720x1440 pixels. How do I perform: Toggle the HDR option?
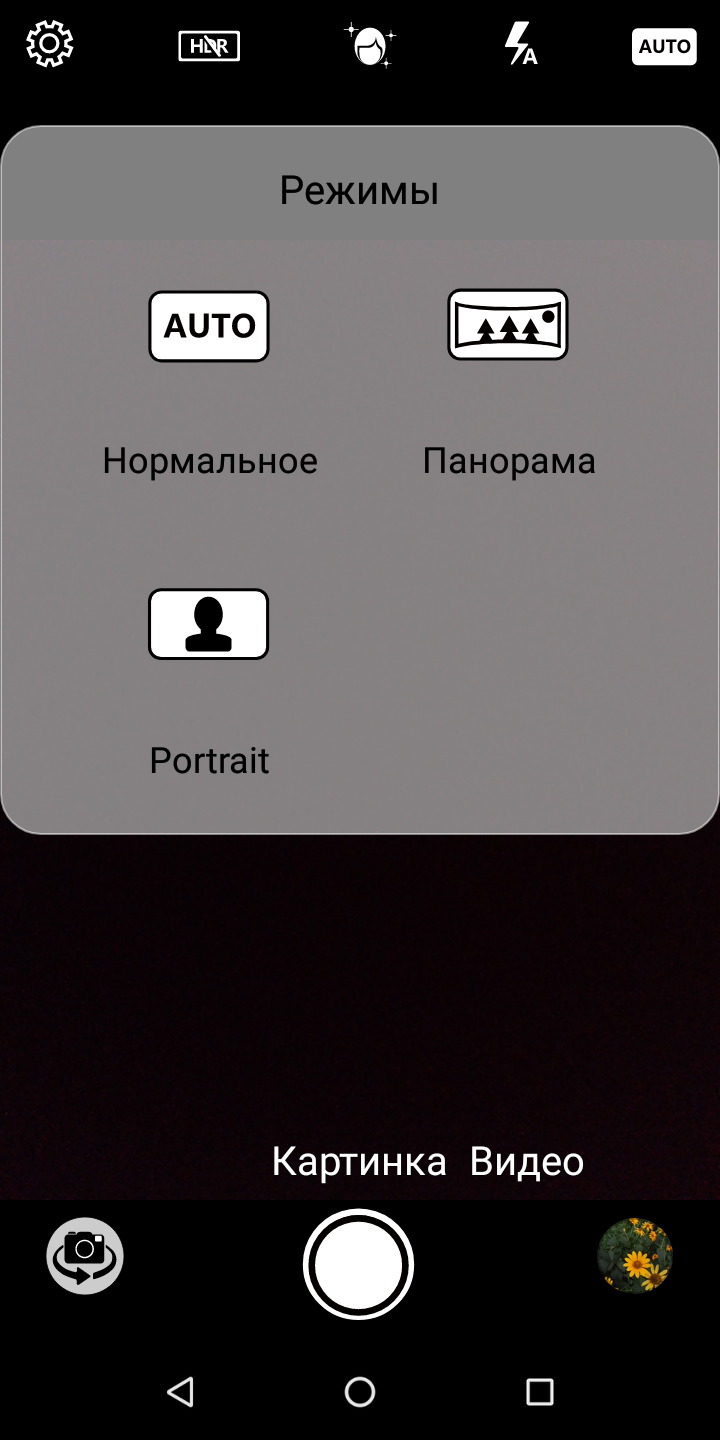(209, 46)
